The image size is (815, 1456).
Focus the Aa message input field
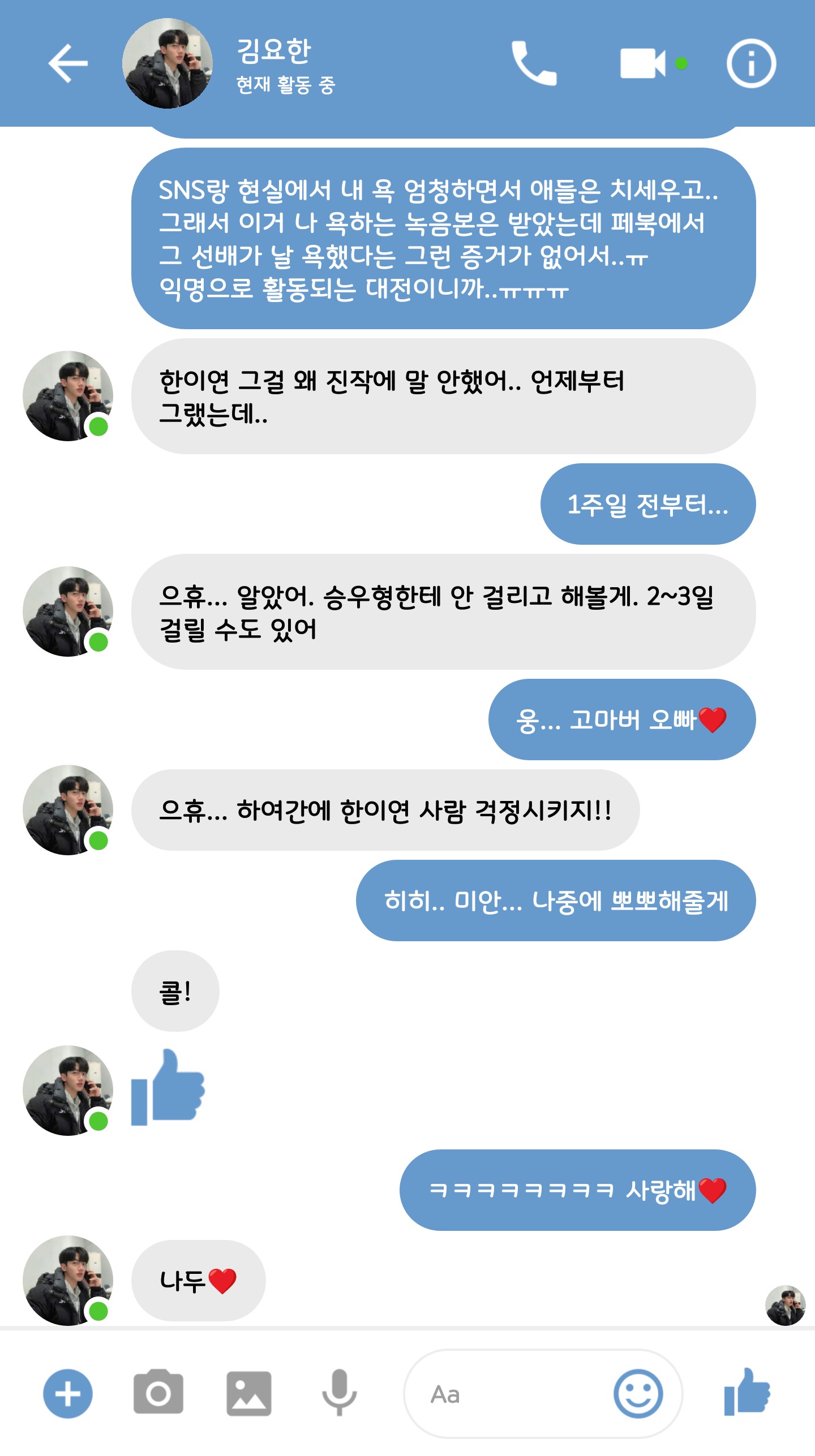click(x=509, y=1394)
